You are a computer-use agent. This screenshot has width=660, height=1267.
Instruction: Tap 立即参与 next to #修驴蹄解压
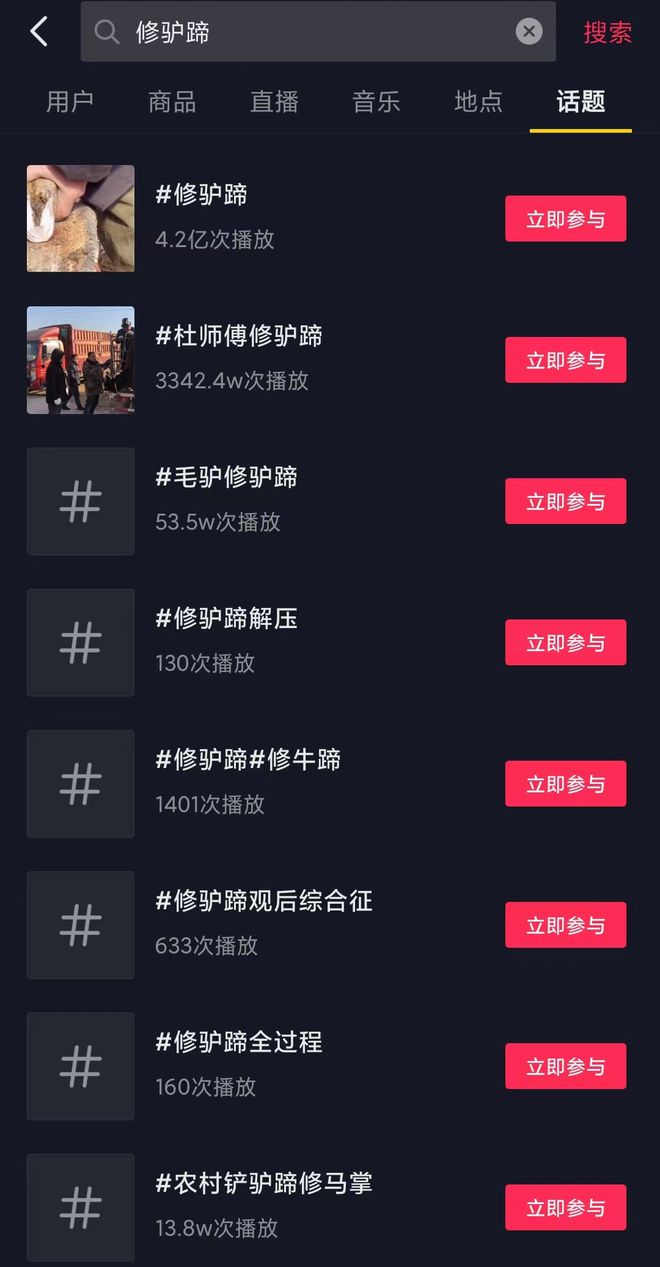[x=565, y=643]
